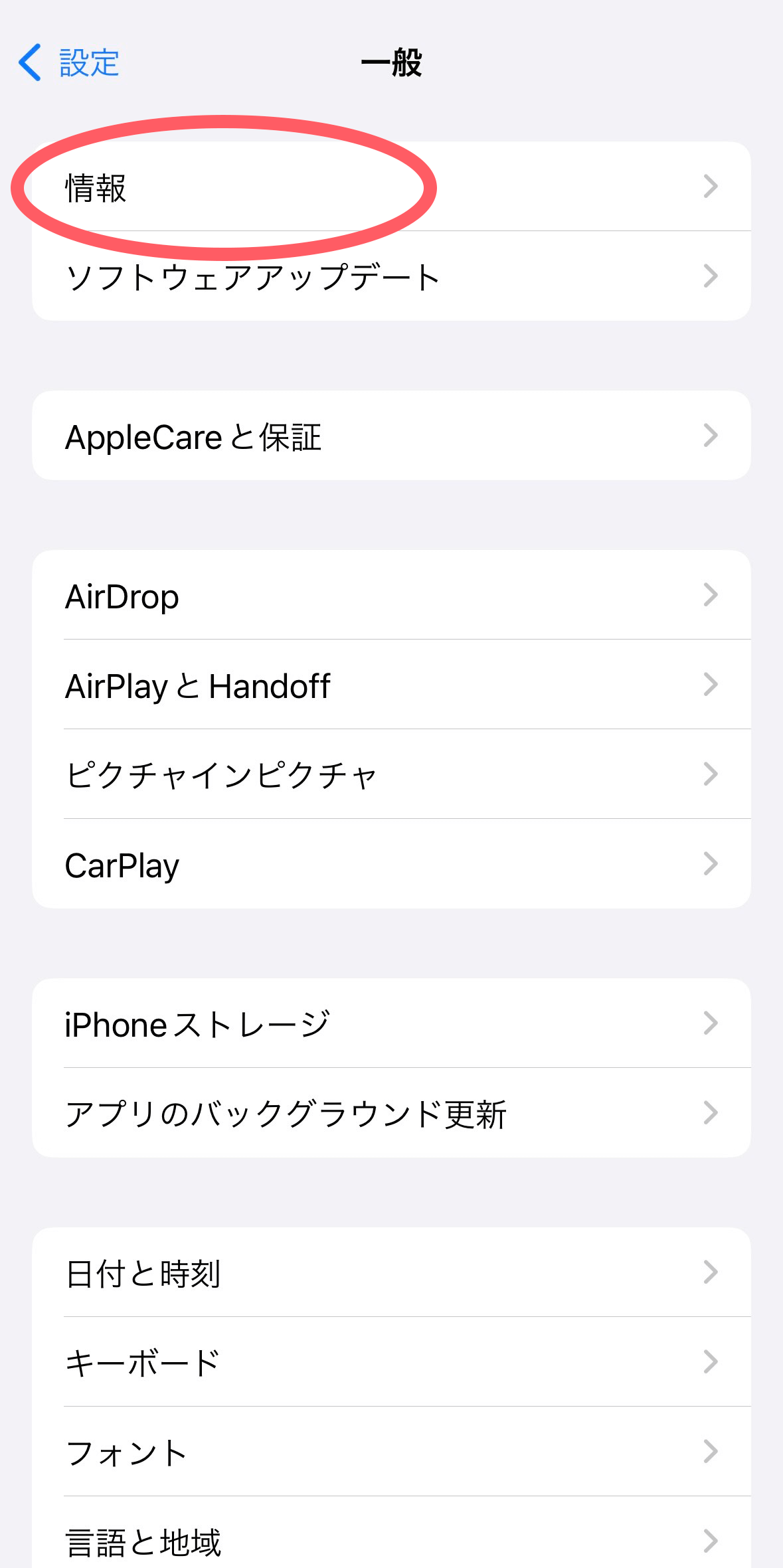Open AppleCareと保証

(x=391, y=436)
